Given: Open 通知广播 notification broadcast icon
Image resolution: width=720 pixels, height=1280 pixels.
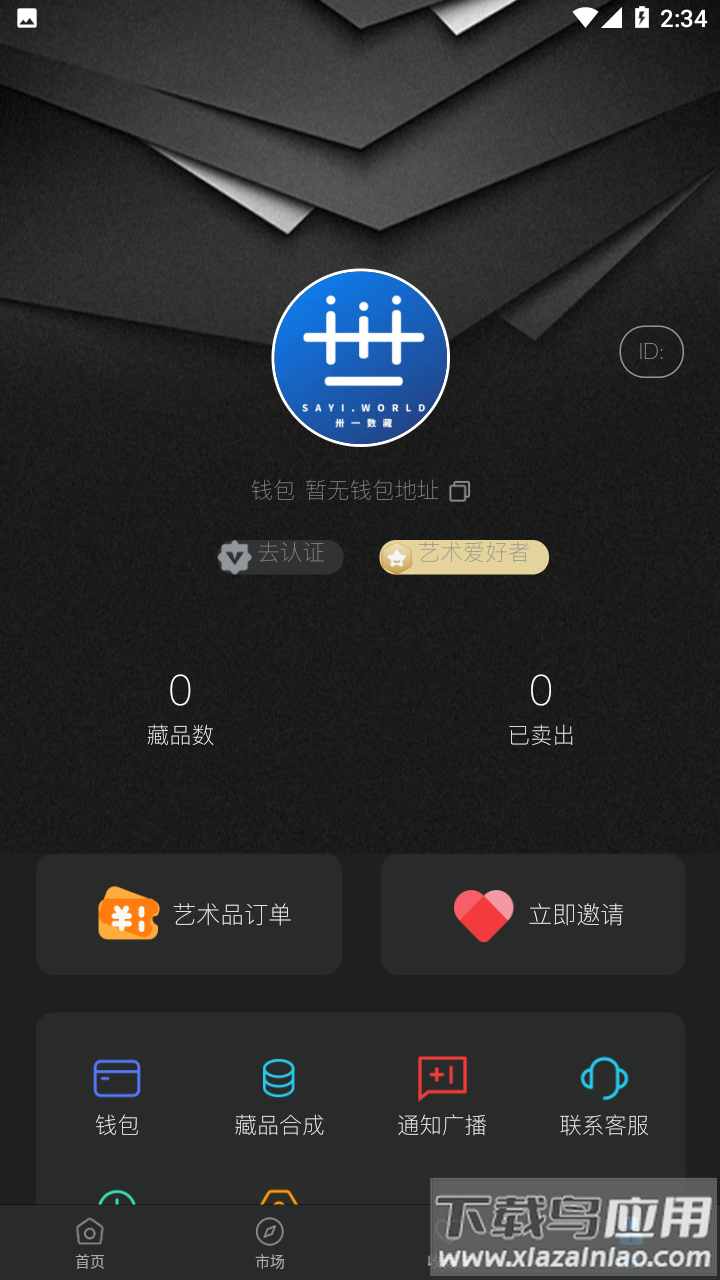Looking at the screenshot, I should click(441, 1078).
